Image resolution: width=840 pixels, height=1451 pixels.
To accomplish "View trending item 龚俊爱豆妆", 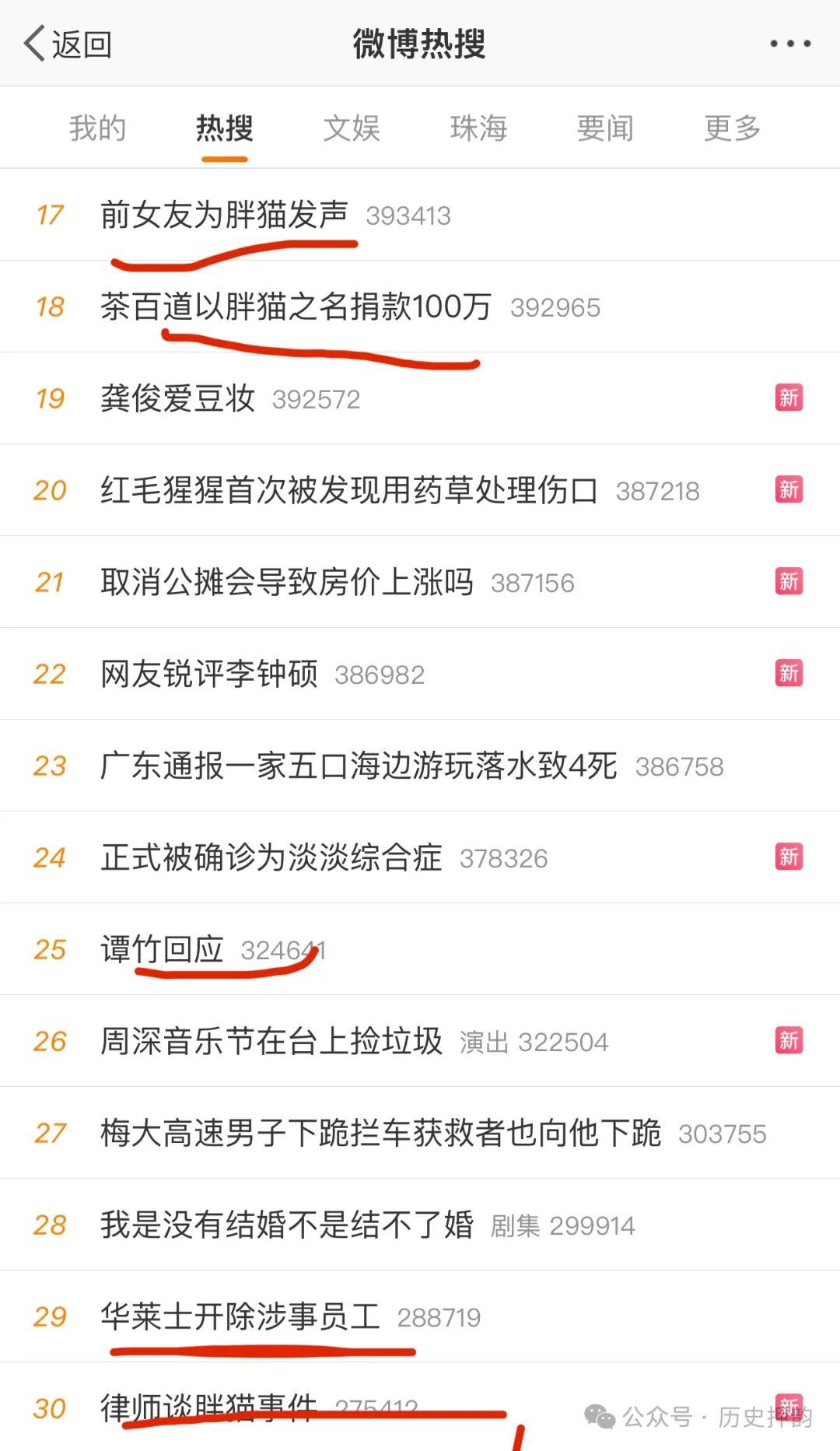I will [177, 398].
